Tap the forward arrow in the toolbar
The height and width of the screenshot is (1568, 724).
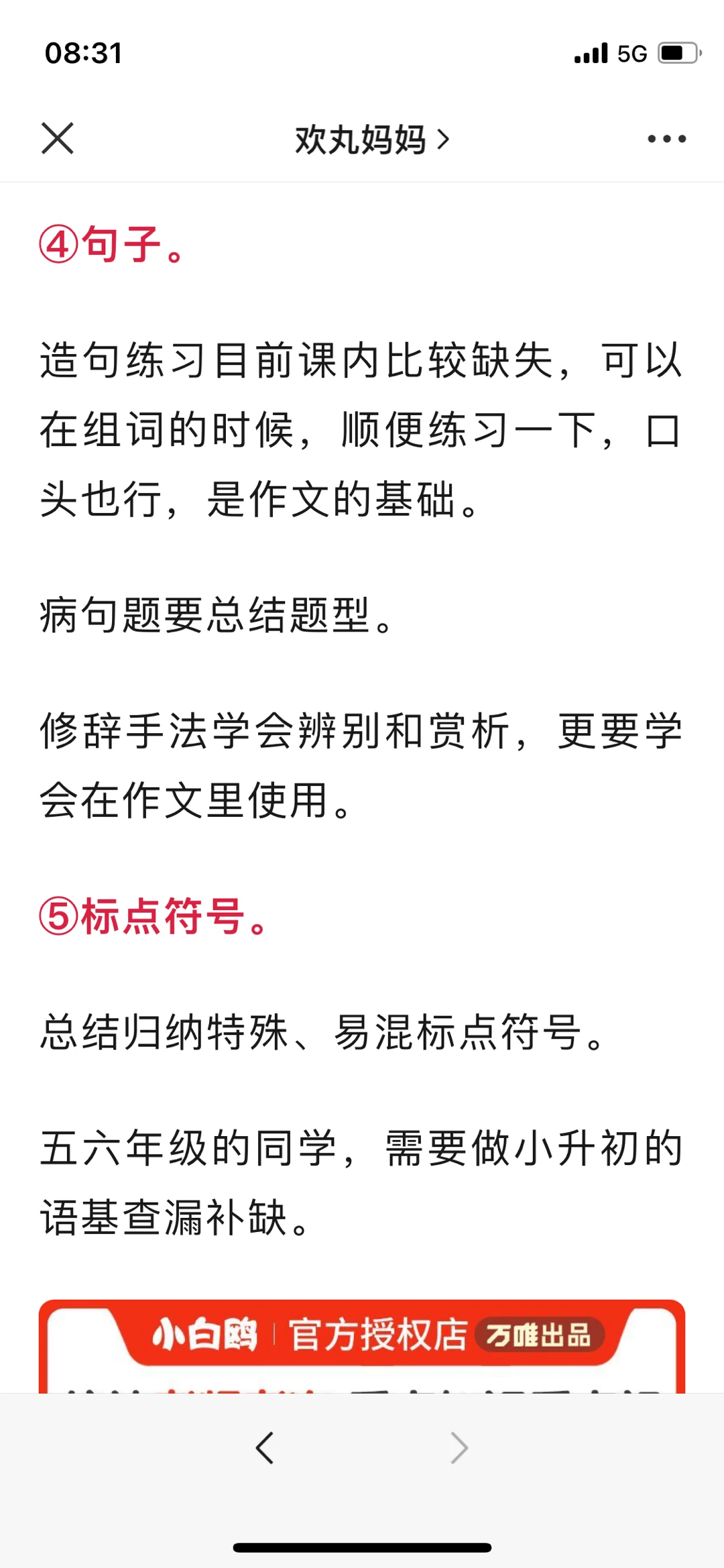coord(459,1447)
